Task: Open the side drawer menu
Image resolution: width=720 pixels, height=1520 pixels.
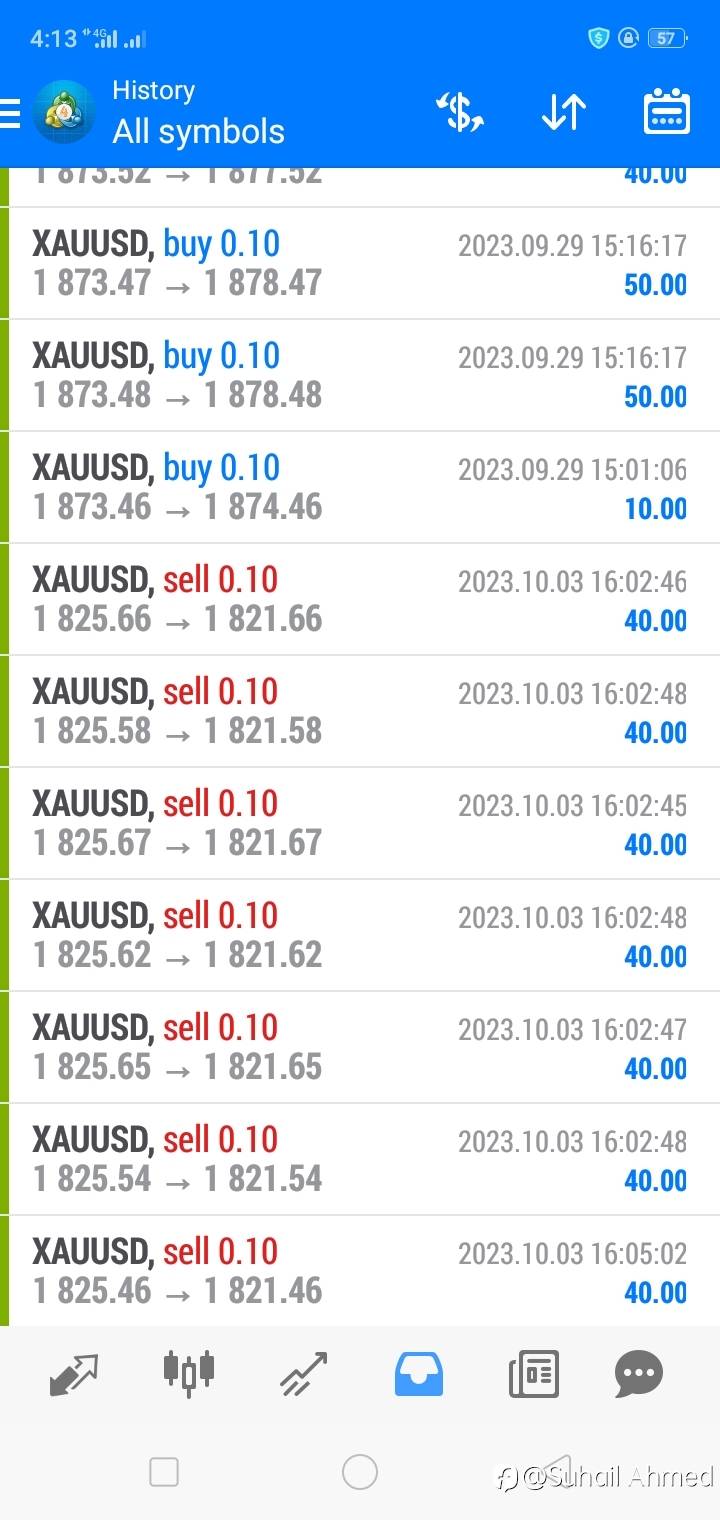Action: point(12,113)
